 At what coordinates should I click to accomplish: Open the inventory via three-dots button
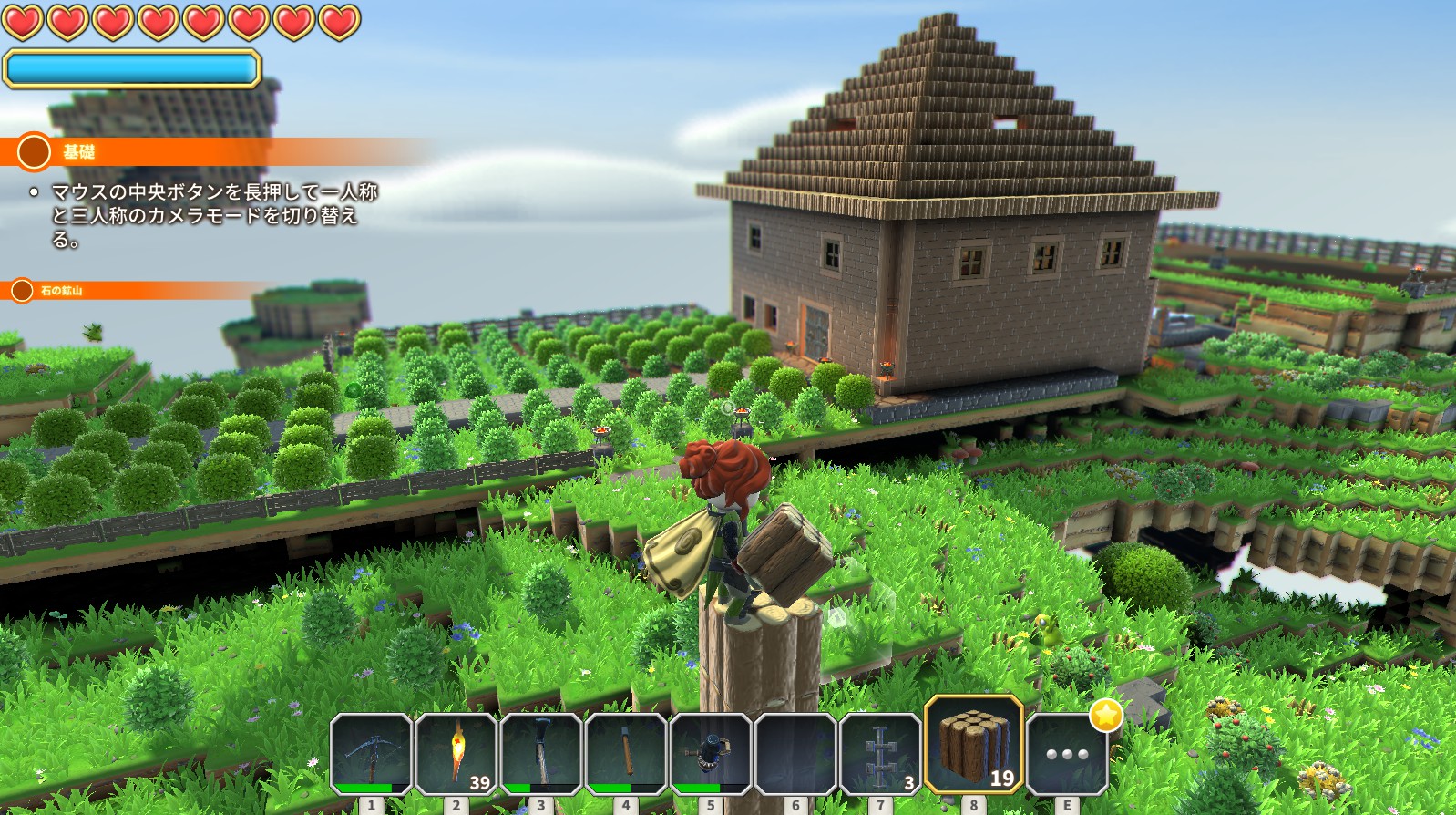[1067, 755]
